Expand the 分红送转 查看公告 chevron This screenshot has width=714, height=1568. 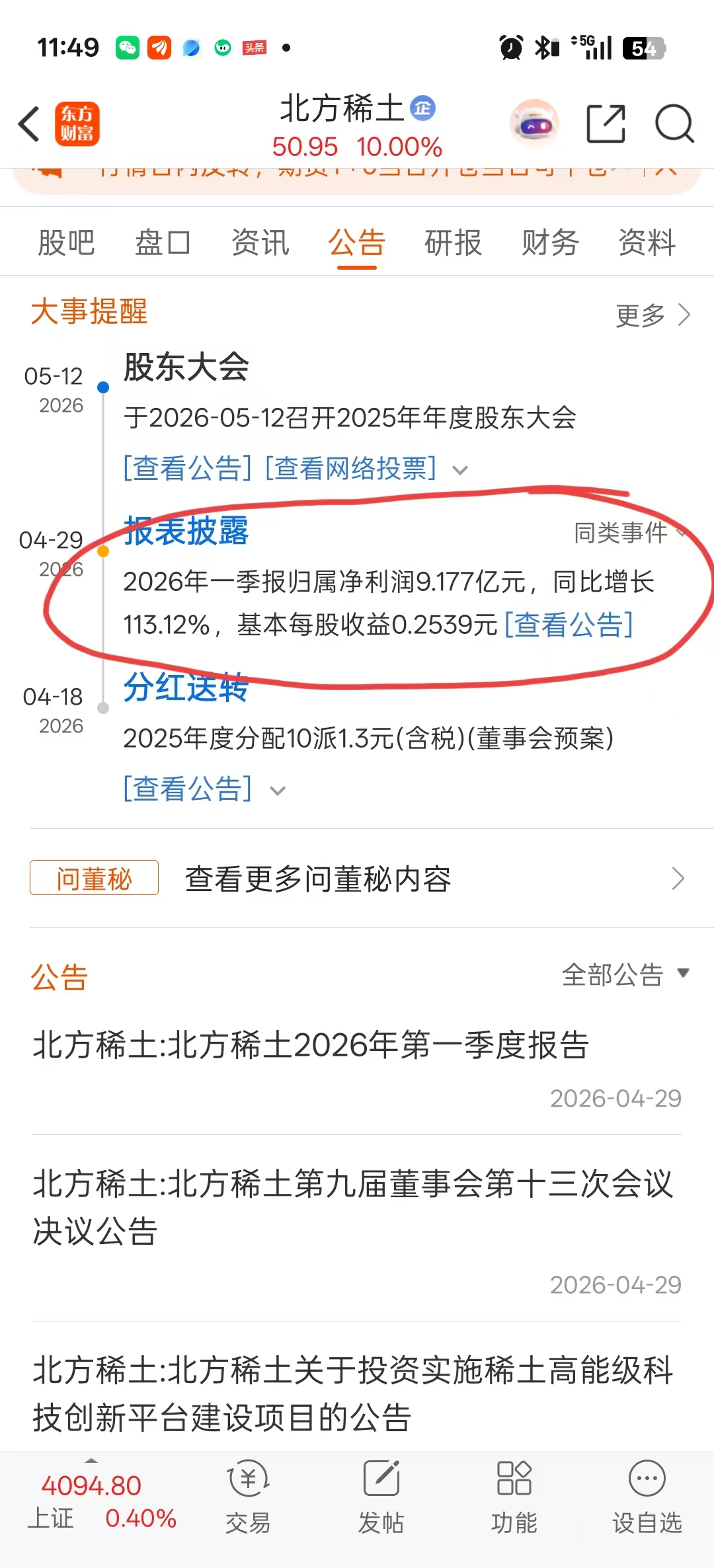278,791
